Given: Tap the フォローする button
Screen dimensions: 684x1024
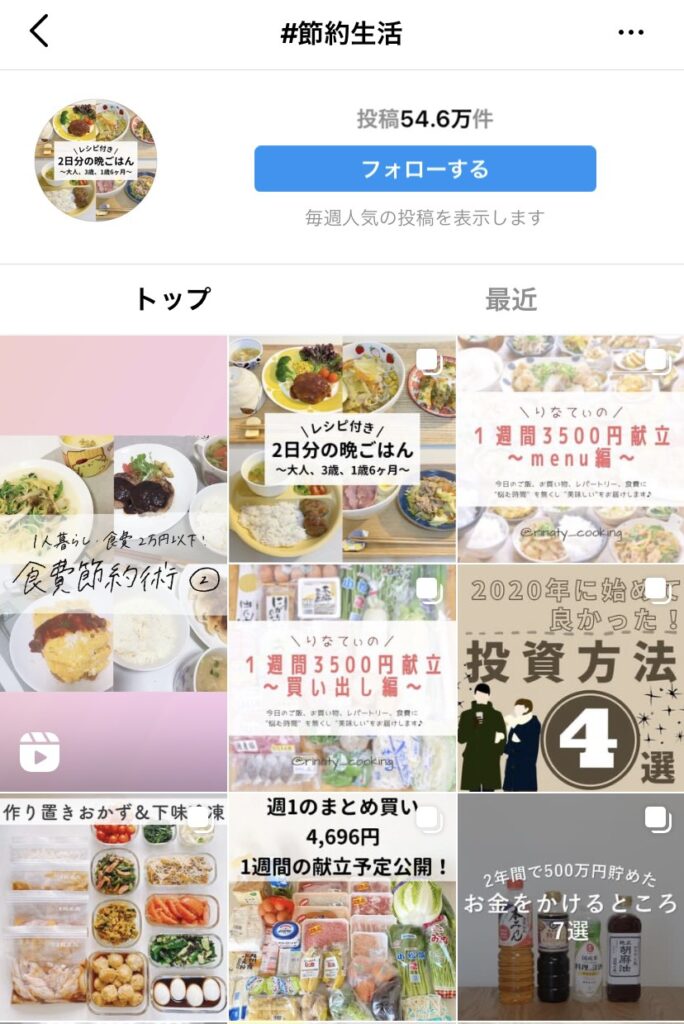Looking at the screenshot, I should click(425, 168).
